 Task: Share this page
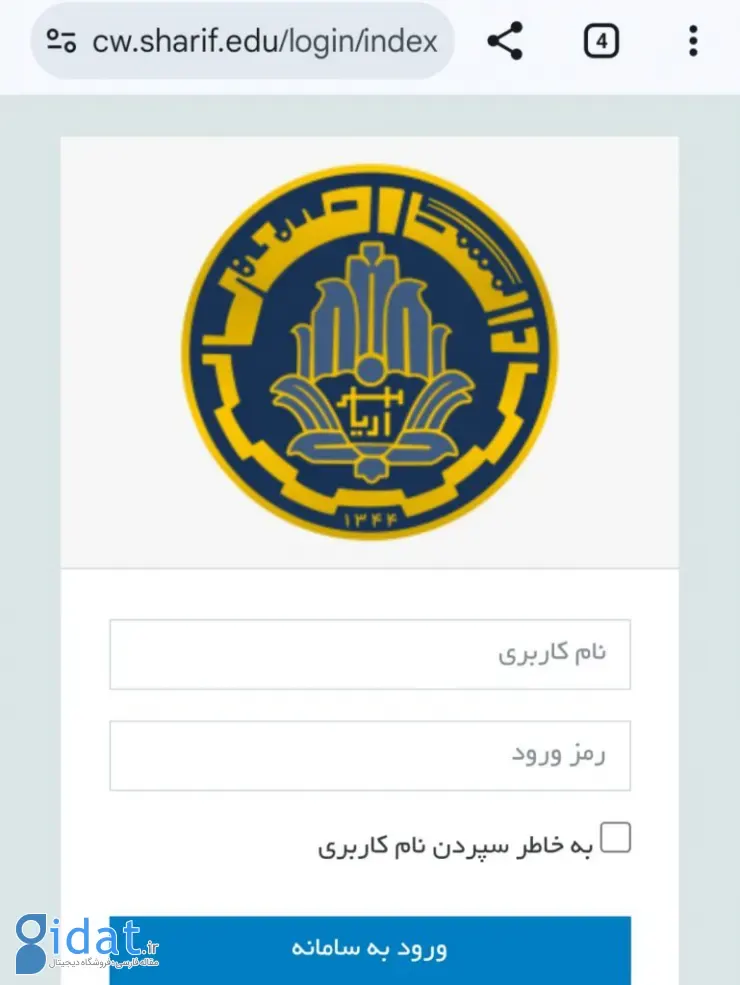click(505, 42)
